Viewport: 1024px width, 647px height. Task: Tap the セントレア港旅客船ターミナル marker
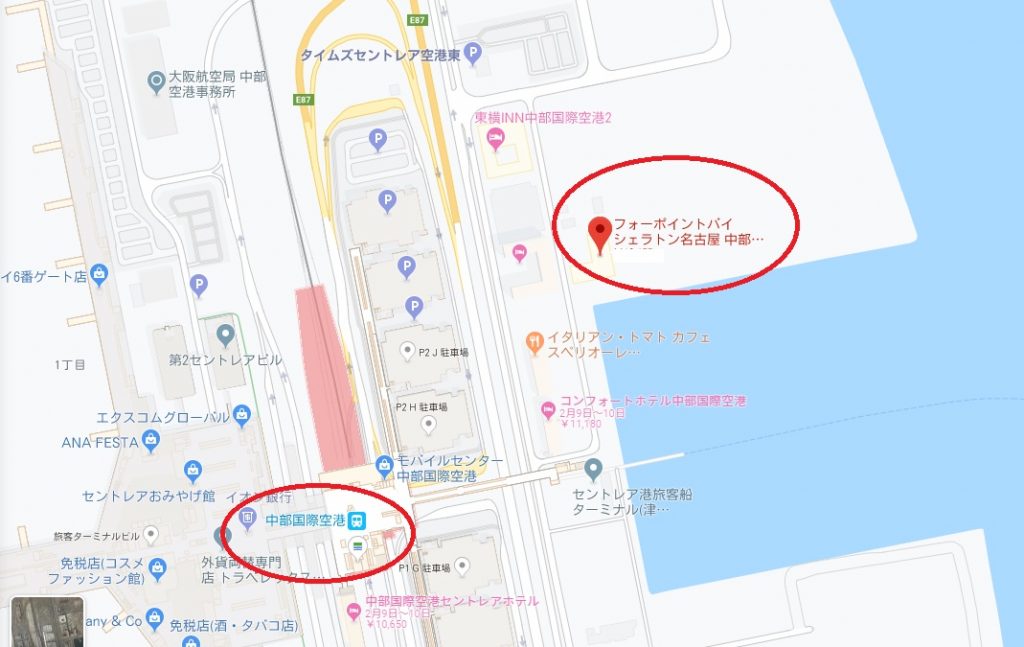[593, 468]
